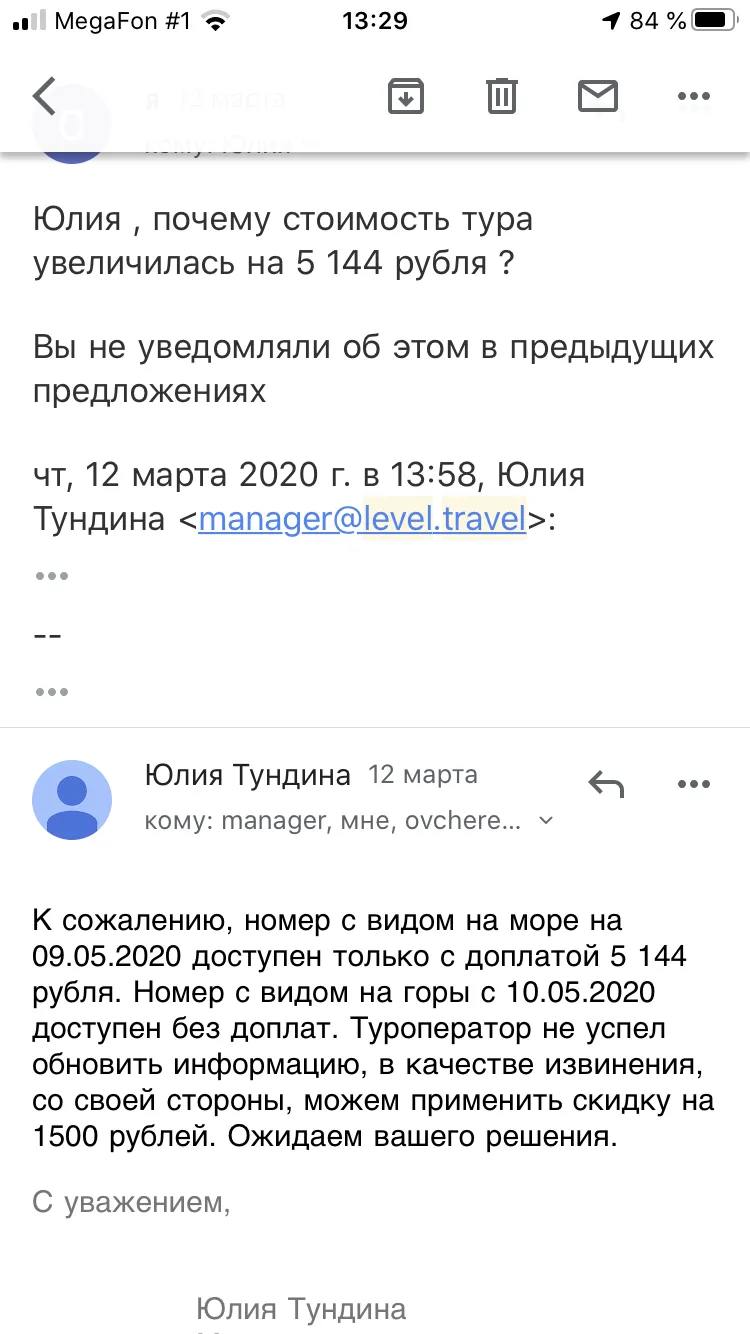Open Юлия Тундина's sender avatar

click(x=72, y=799)
